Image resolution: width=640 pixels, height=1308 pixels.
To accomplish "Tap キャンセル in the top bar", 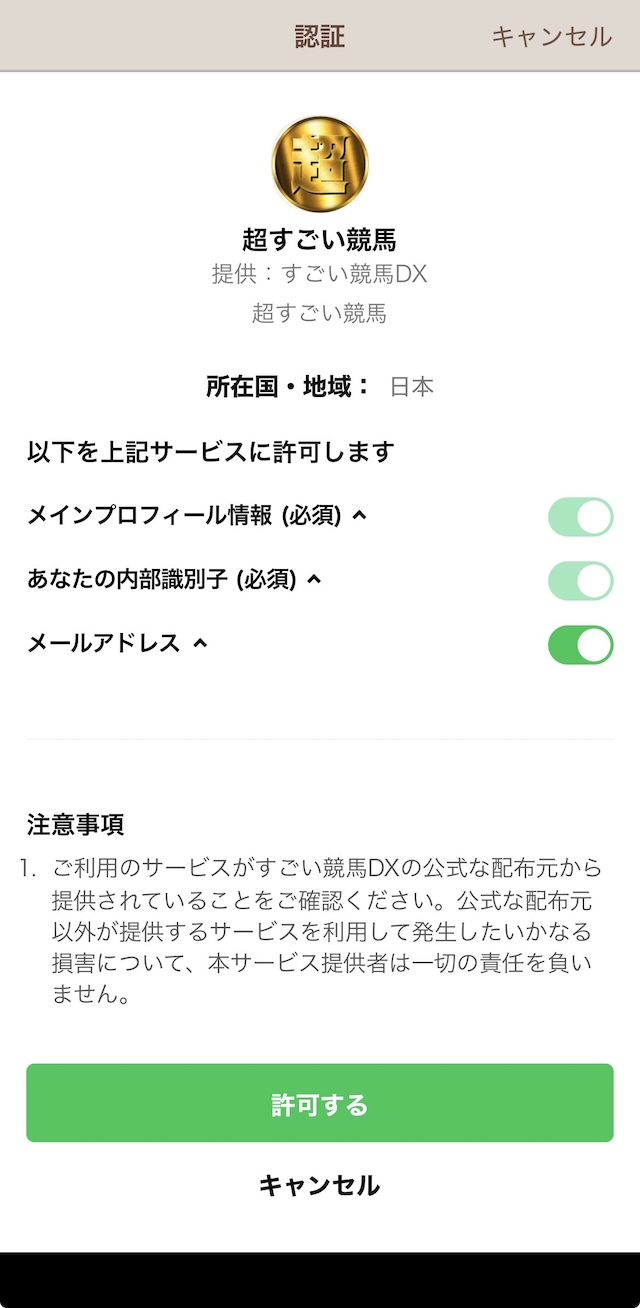I will click(551, 37).
